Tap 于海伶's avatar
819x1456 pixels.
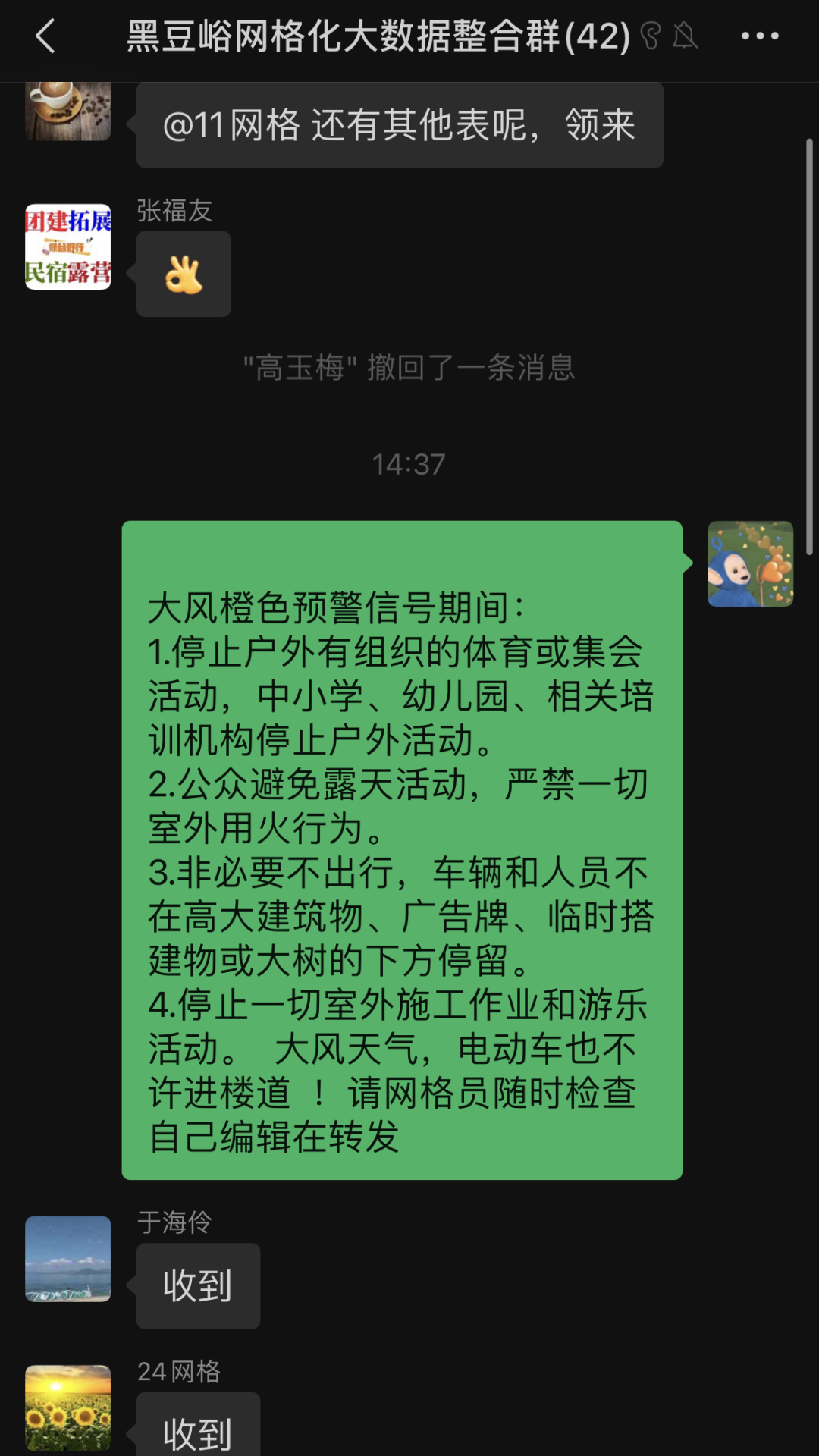point(68,1259)
